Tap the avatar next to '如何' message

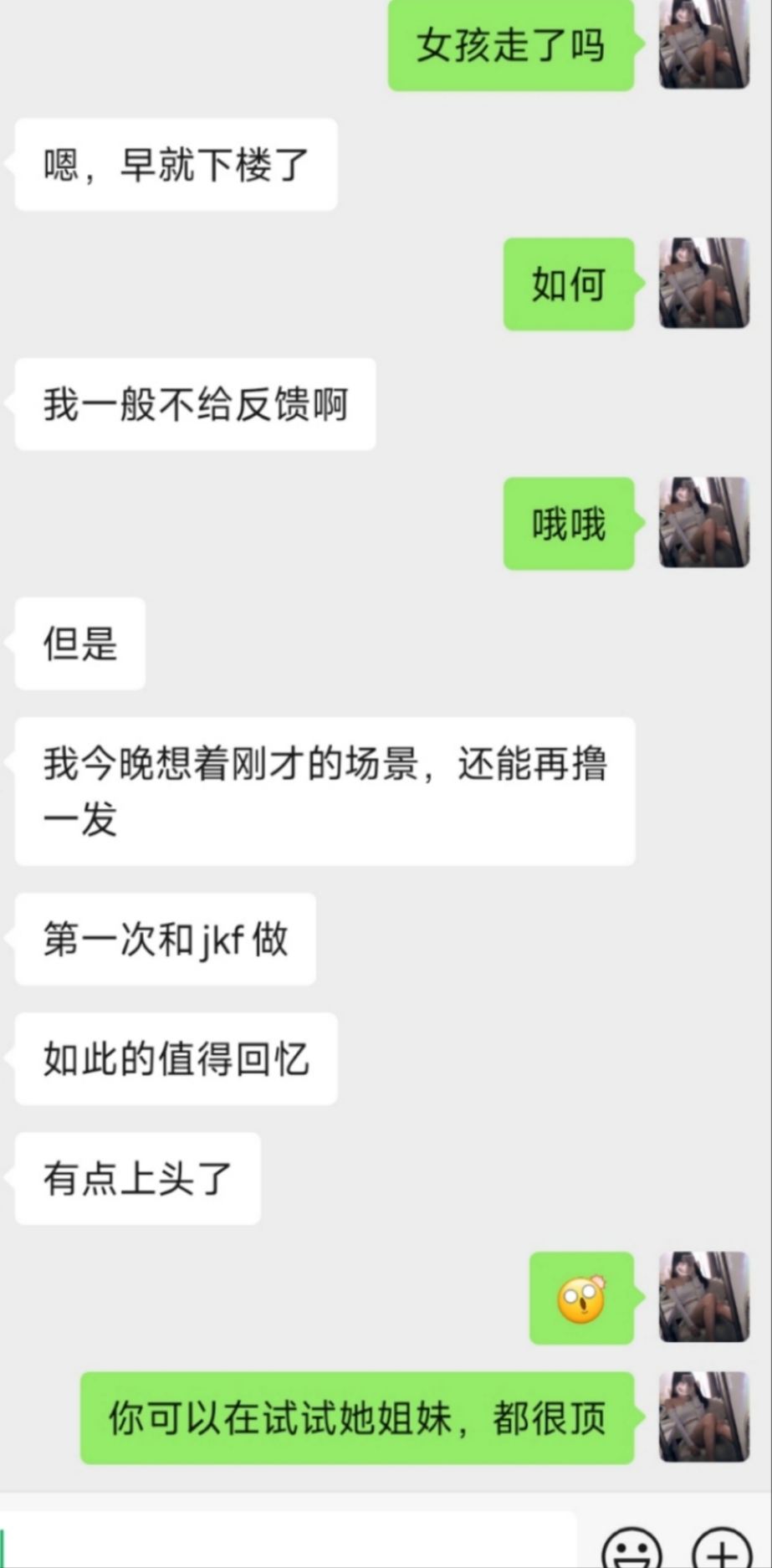tap(703, 283)
